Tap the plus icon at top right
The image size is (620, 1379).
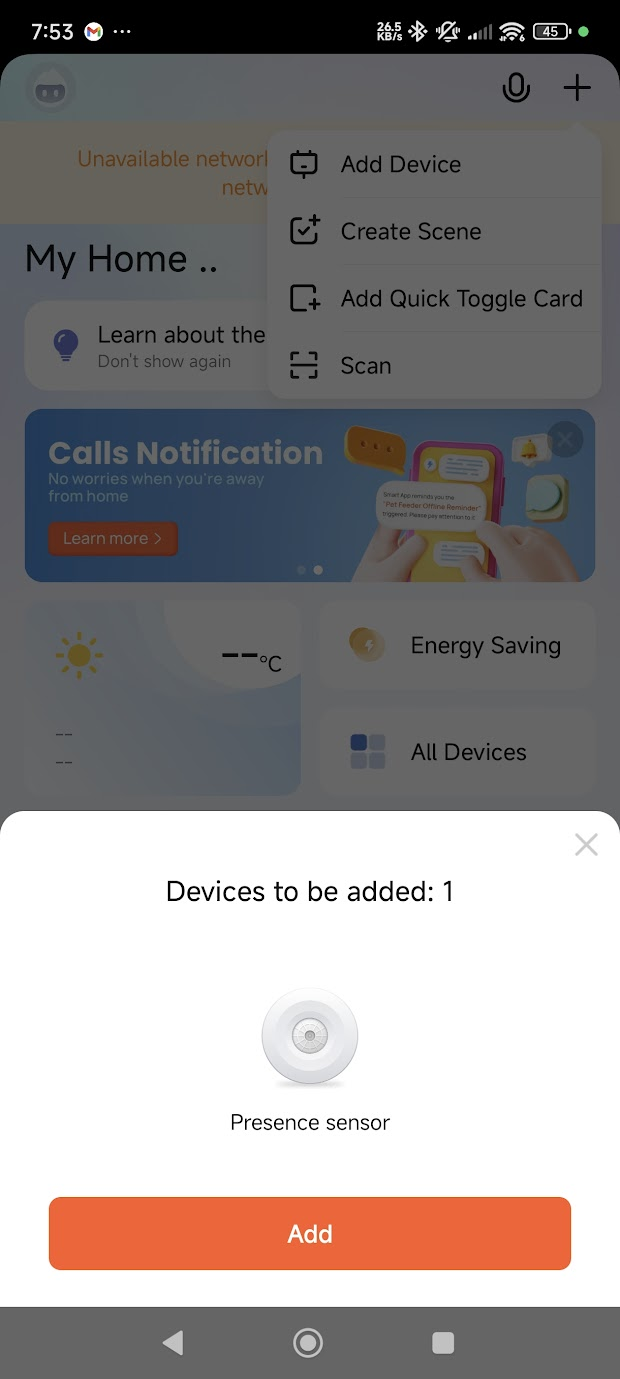(x=577, y=88)
